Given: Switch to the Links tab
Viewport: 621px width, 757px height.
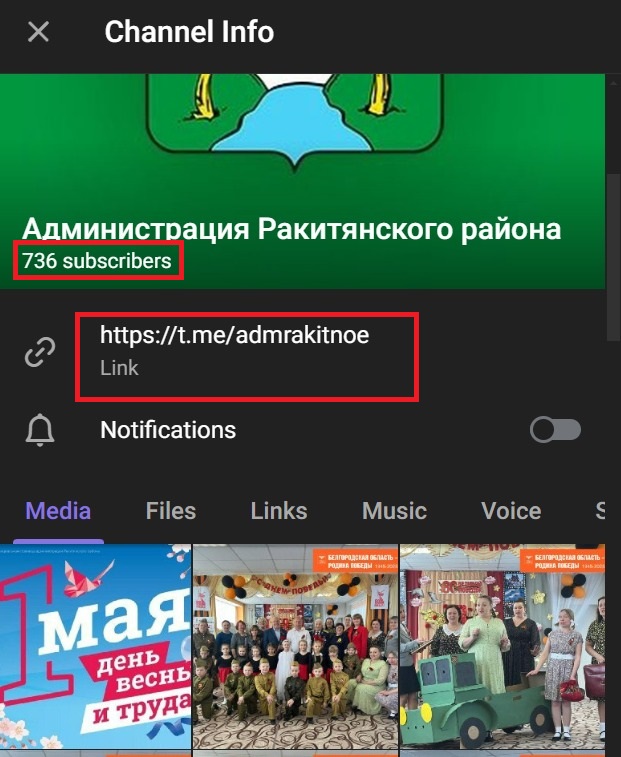Looking at the screenshot, I should (x=279, y=511).
